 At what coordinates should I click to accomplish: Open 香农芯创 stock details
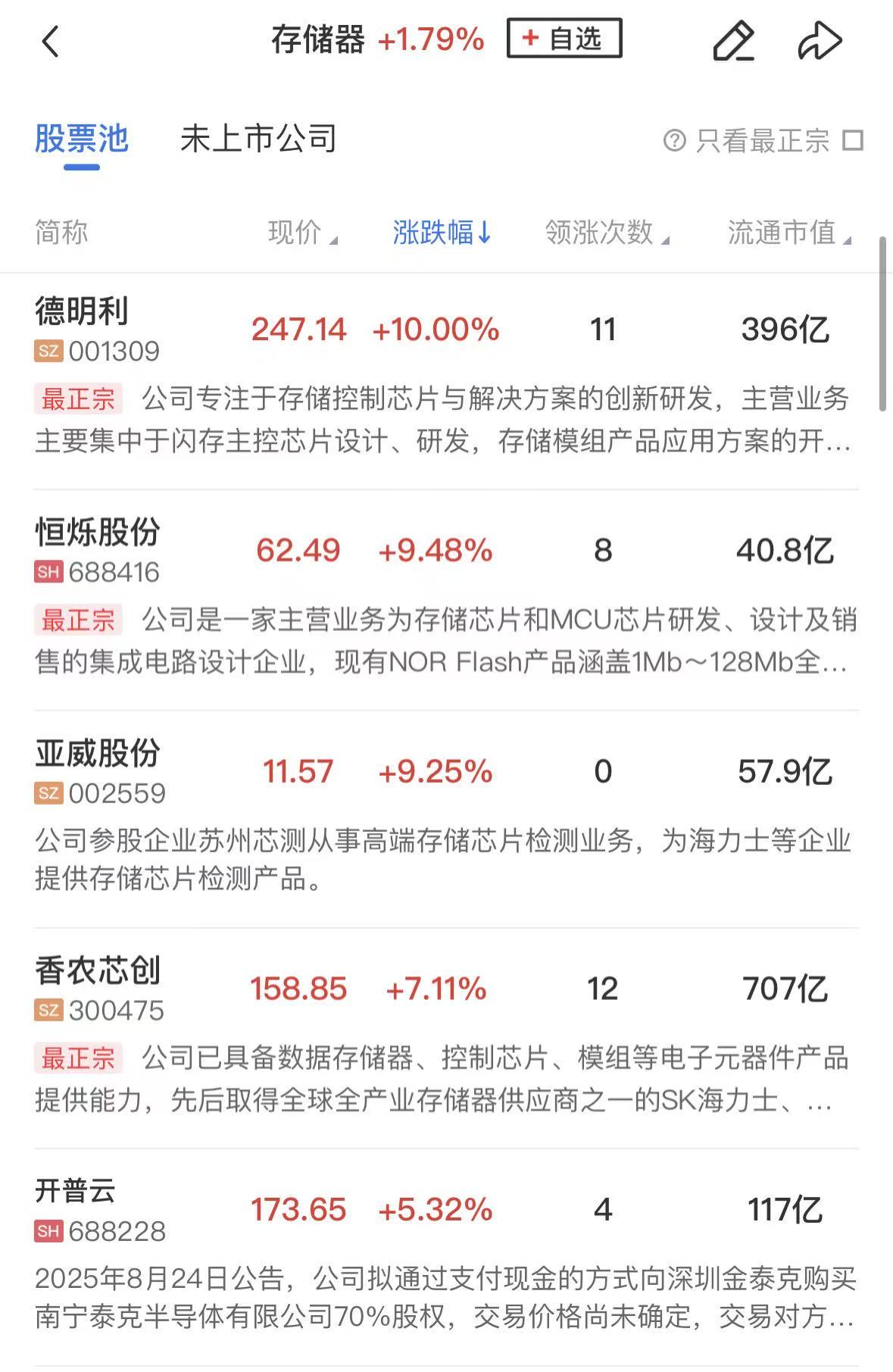click(x=97, y=971)
